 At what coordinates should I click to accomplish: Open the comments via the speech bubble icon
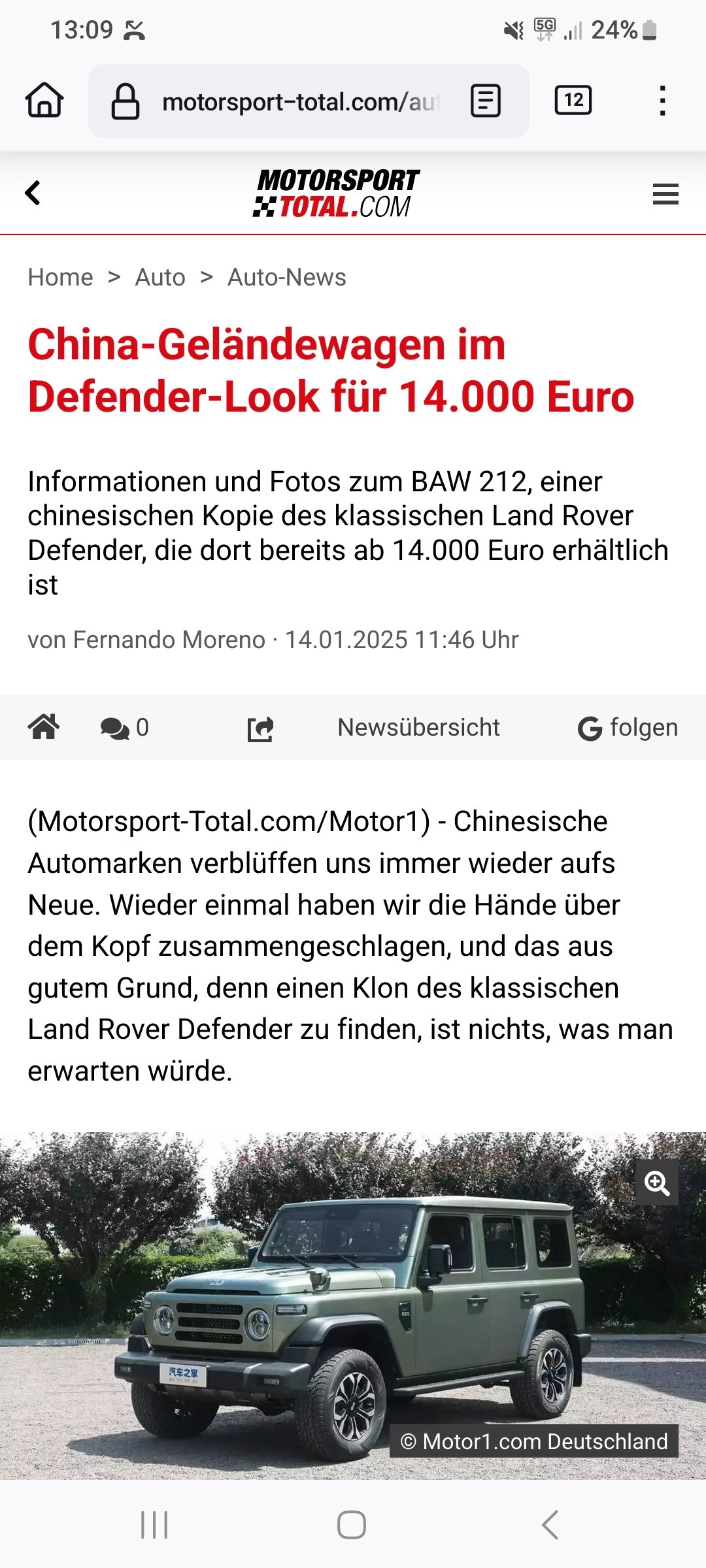(x=112, y=727)
